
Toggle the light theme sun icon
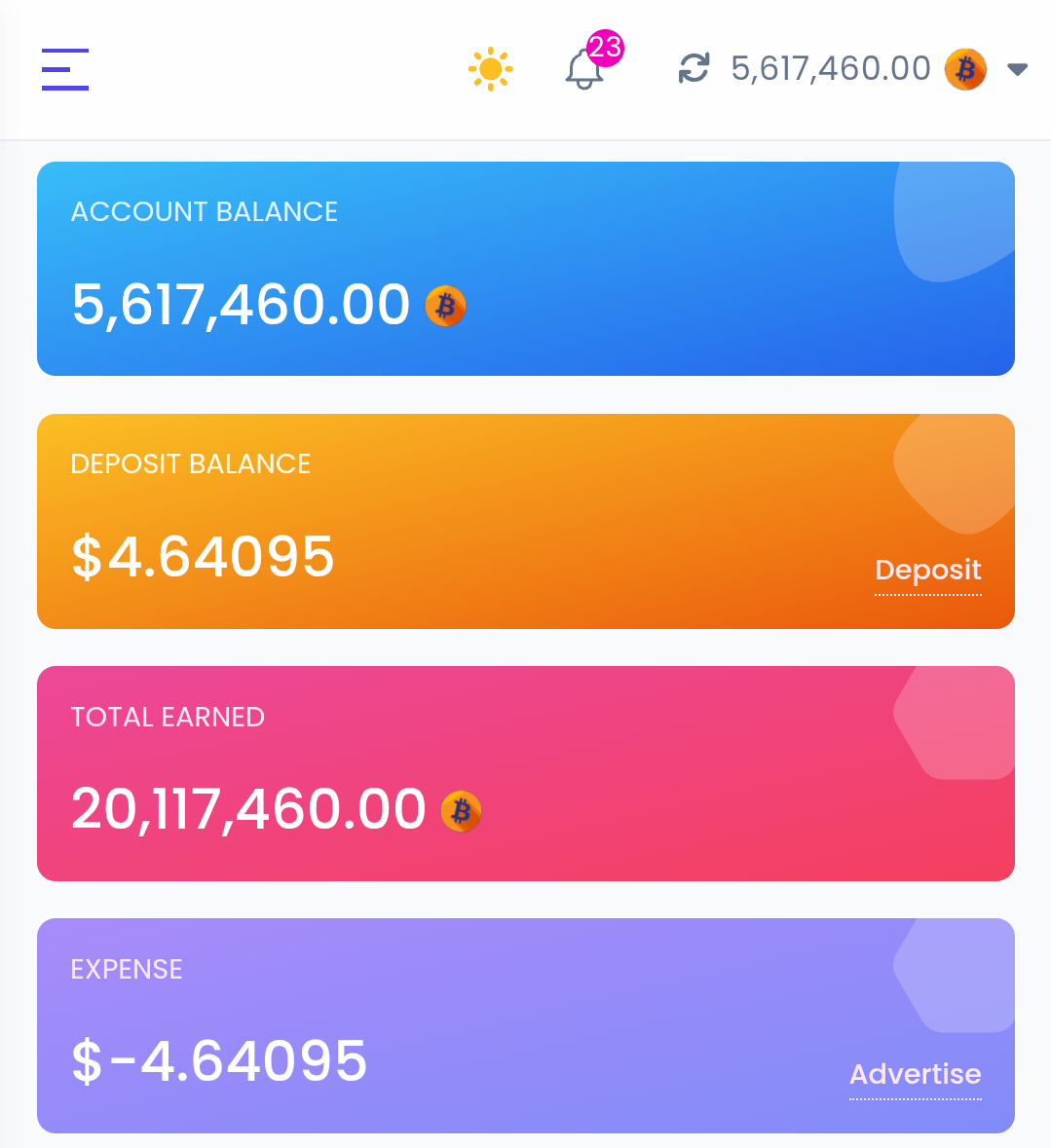pyautogui.click(x=490, y=69)
